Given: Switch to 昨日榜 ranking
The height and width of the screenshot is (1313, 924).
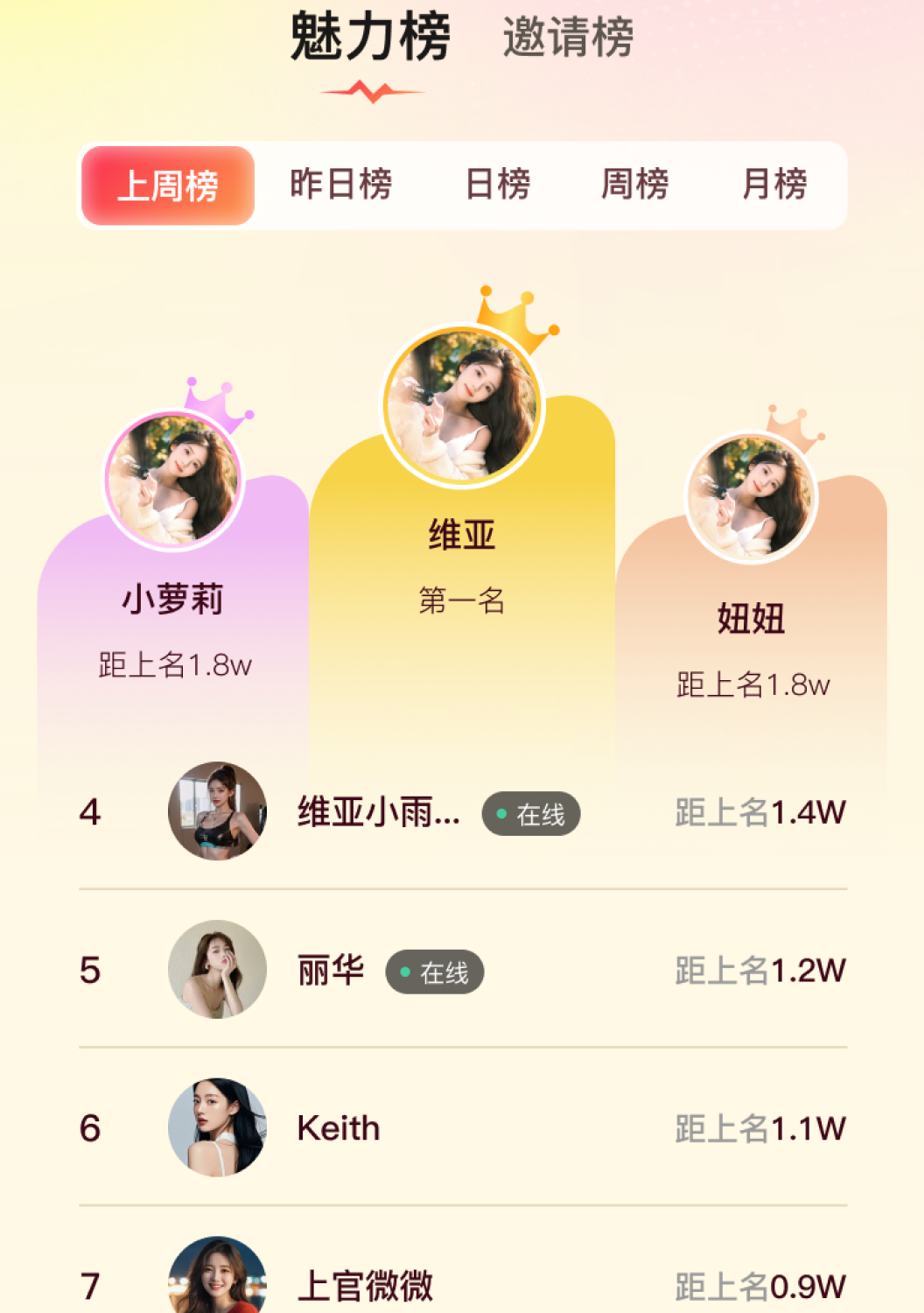Looking at the screenshot, I should tap(340, 185).
